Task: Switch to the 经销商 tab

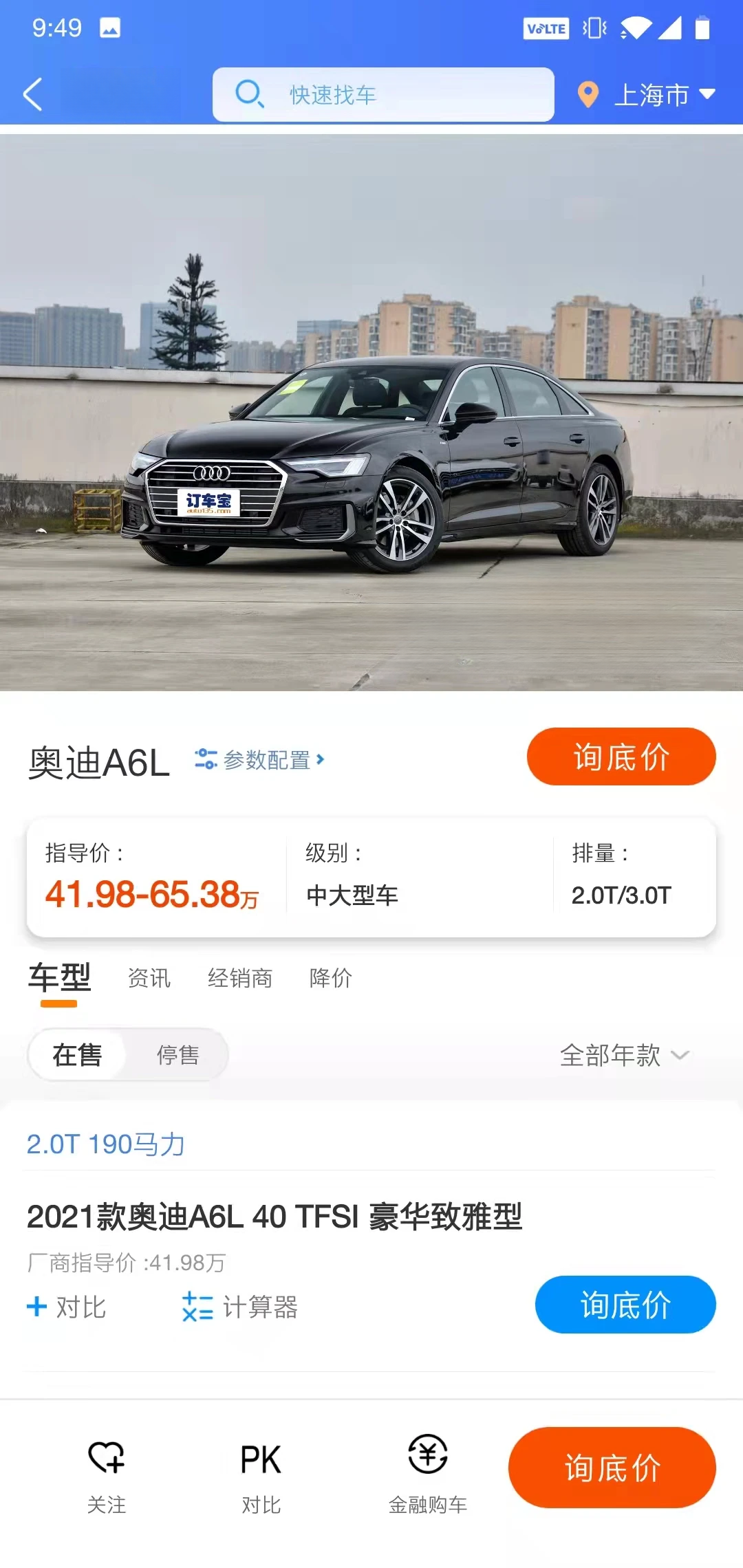Action: click(x=240, y=977)
